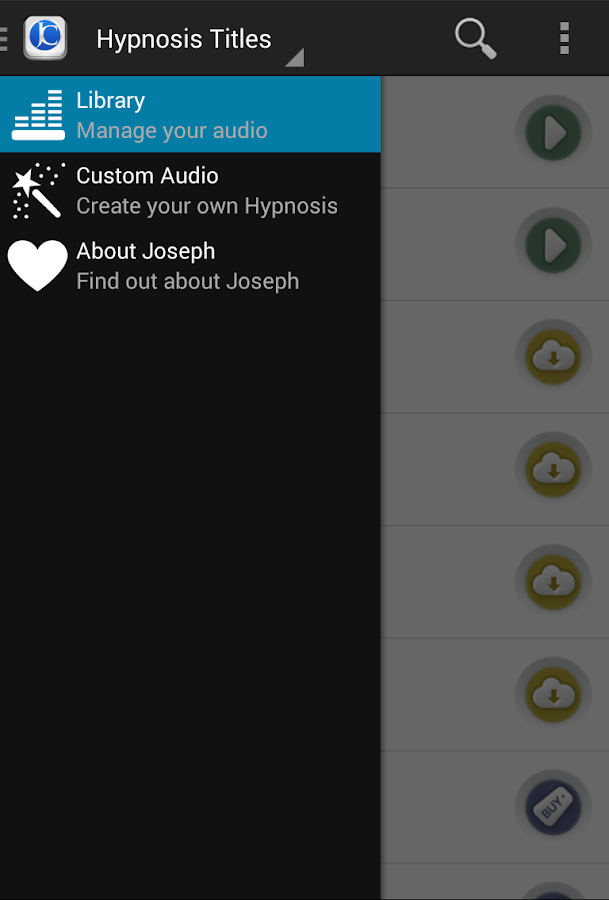Open the Library drawer item
The image size is (609, 900).
click(x=190, y=115)
